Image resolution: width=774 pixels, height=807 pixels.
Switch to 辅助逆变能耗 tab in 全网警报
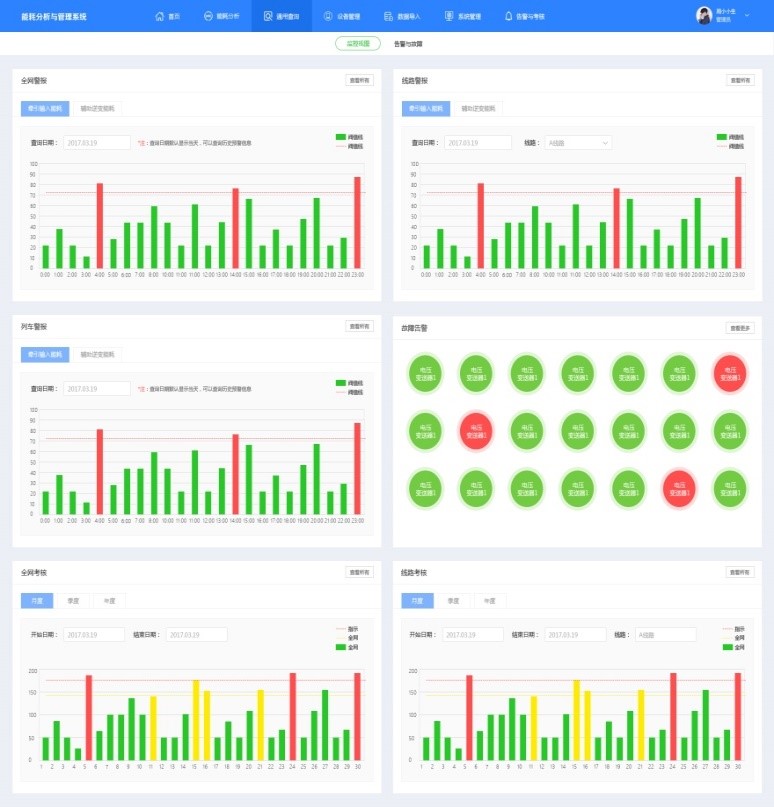tap(98, 108)
